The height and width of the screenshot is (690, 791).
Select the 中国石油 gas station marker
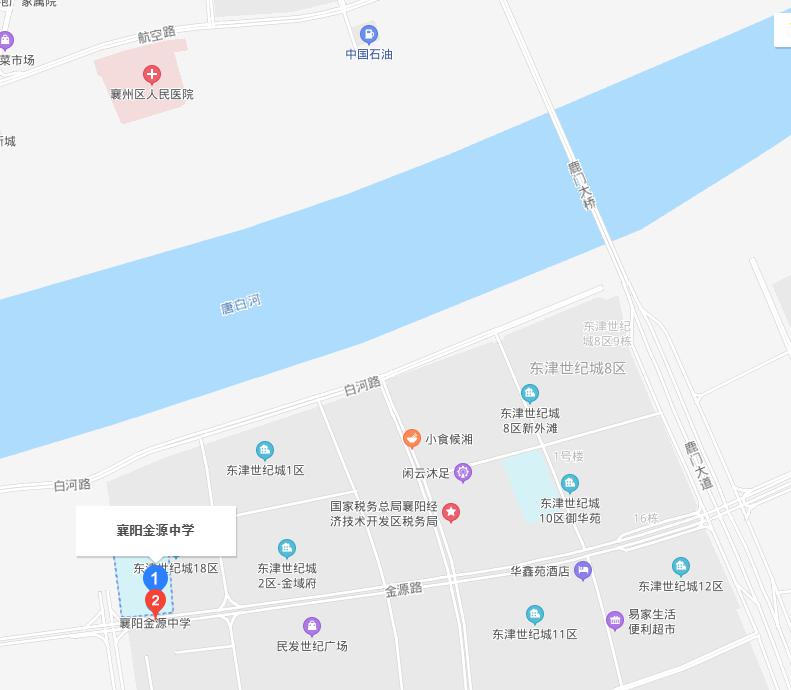point(369,35)
